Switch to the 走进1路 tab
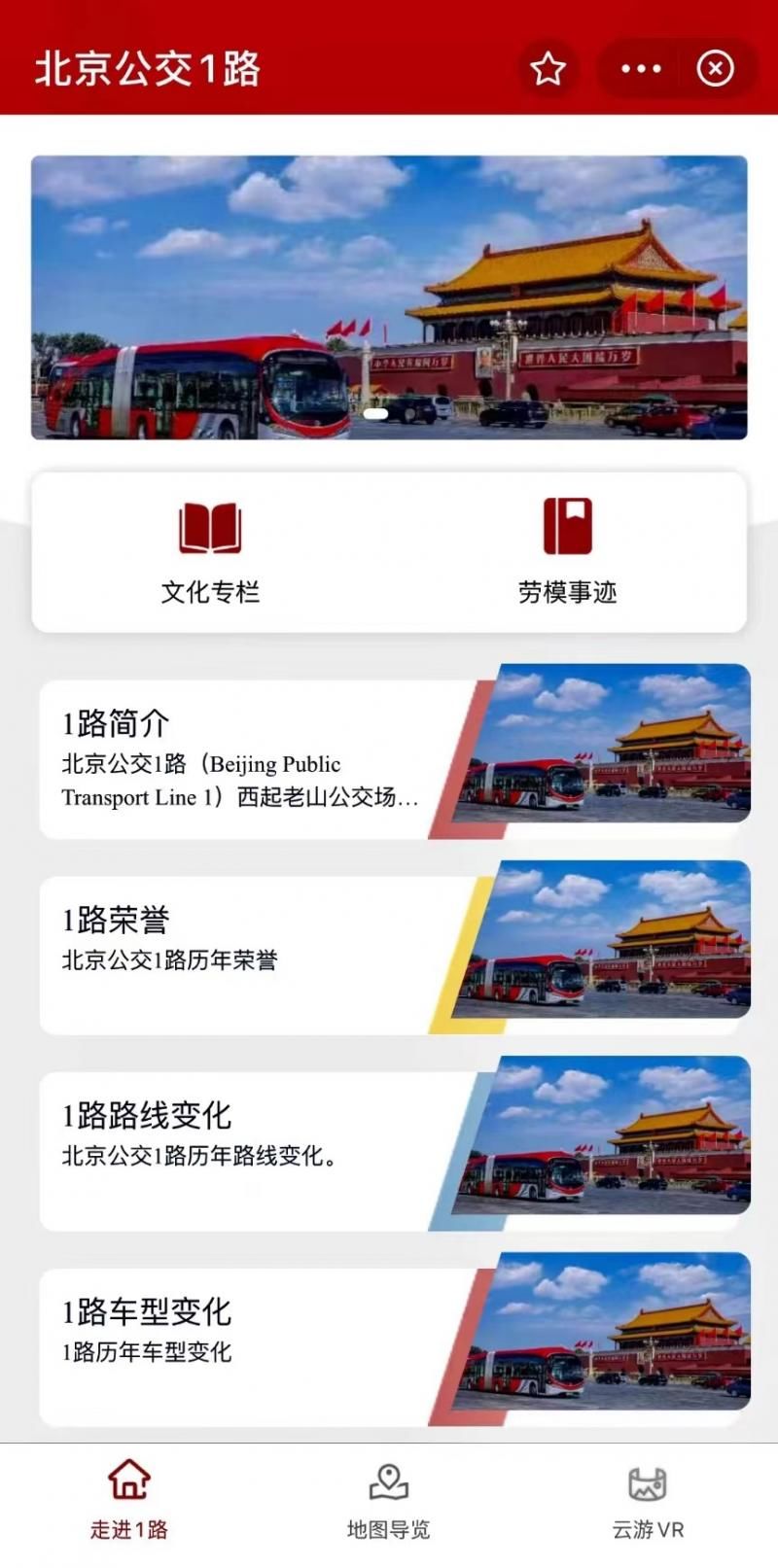Screen dimensions: 778x1568 tap(129, 1501)
